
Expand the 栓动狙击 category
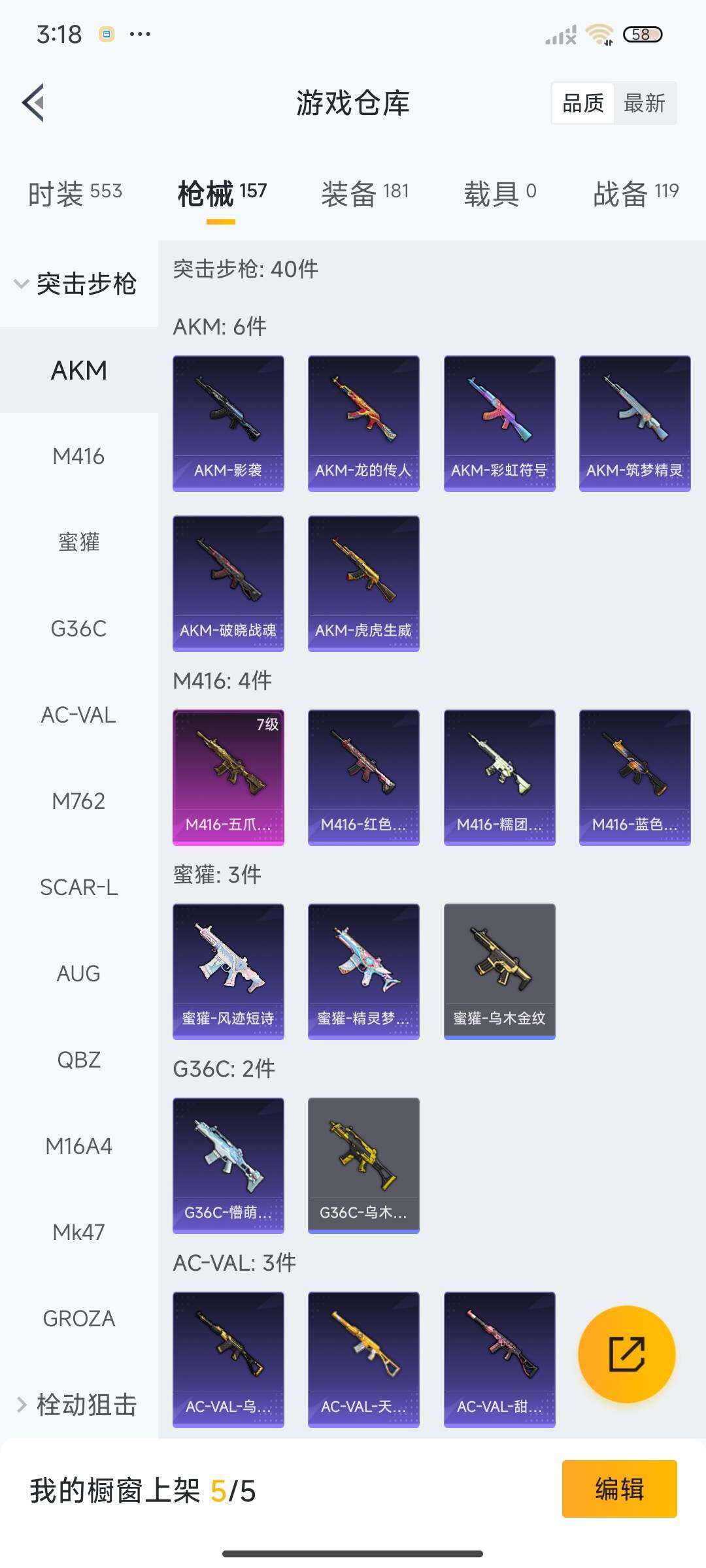coord(77,1404)
